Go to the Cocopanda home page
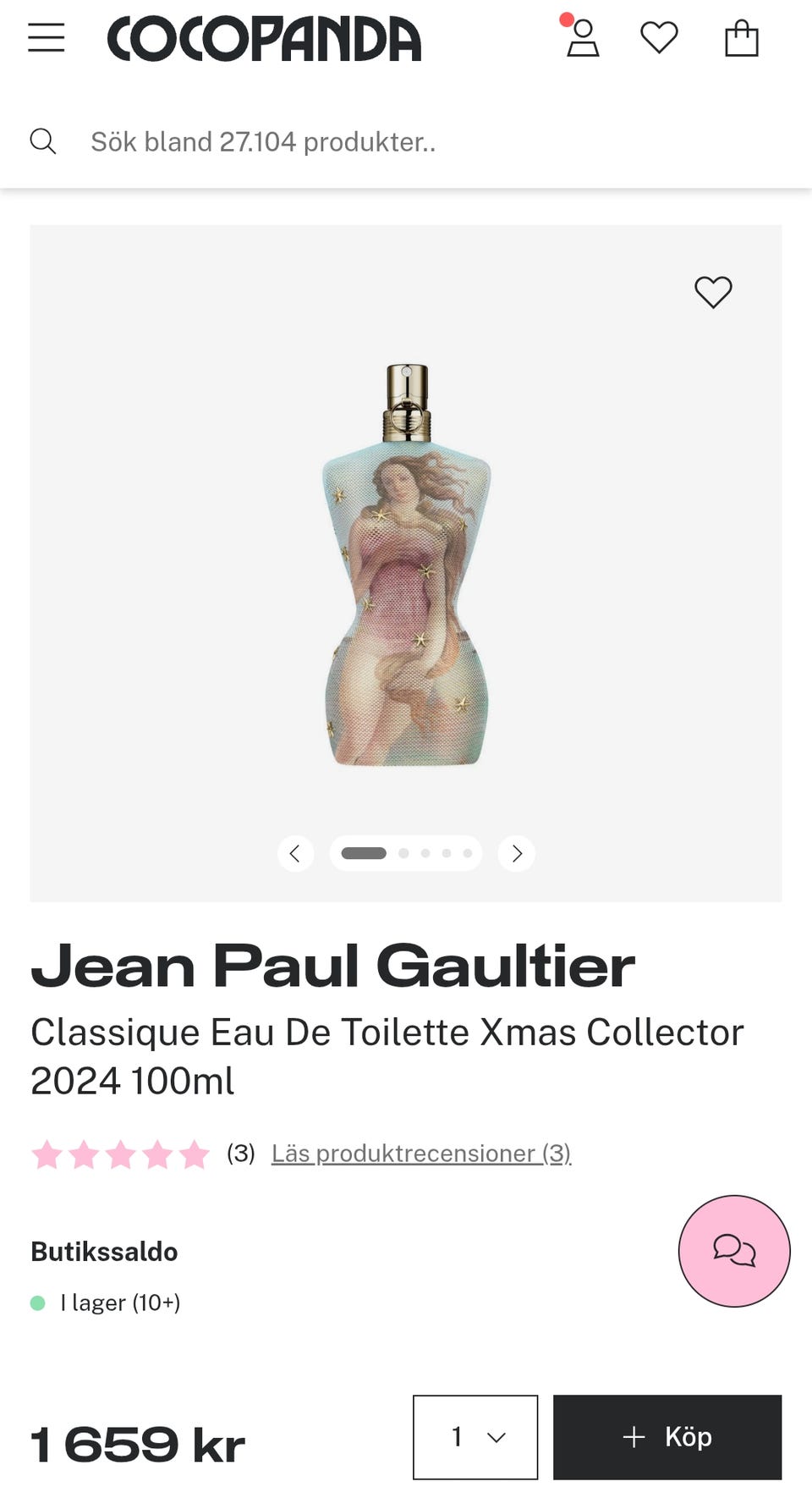This screenshot has height=1498, width=812. click(x=264, y=39)
